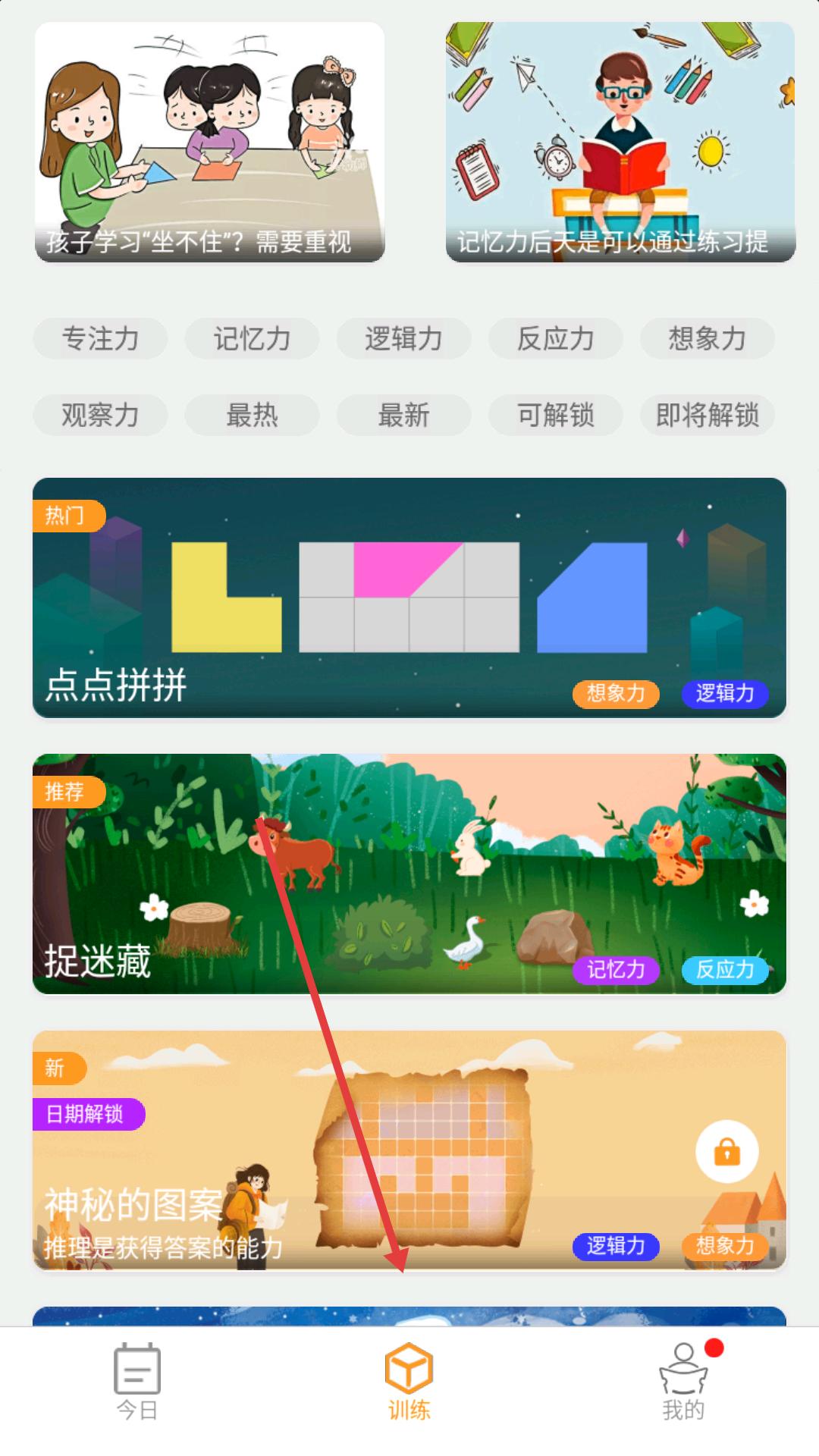Viewport: 819px width, 1456px height.
Task: Show 最新 games
Action: 403,415
